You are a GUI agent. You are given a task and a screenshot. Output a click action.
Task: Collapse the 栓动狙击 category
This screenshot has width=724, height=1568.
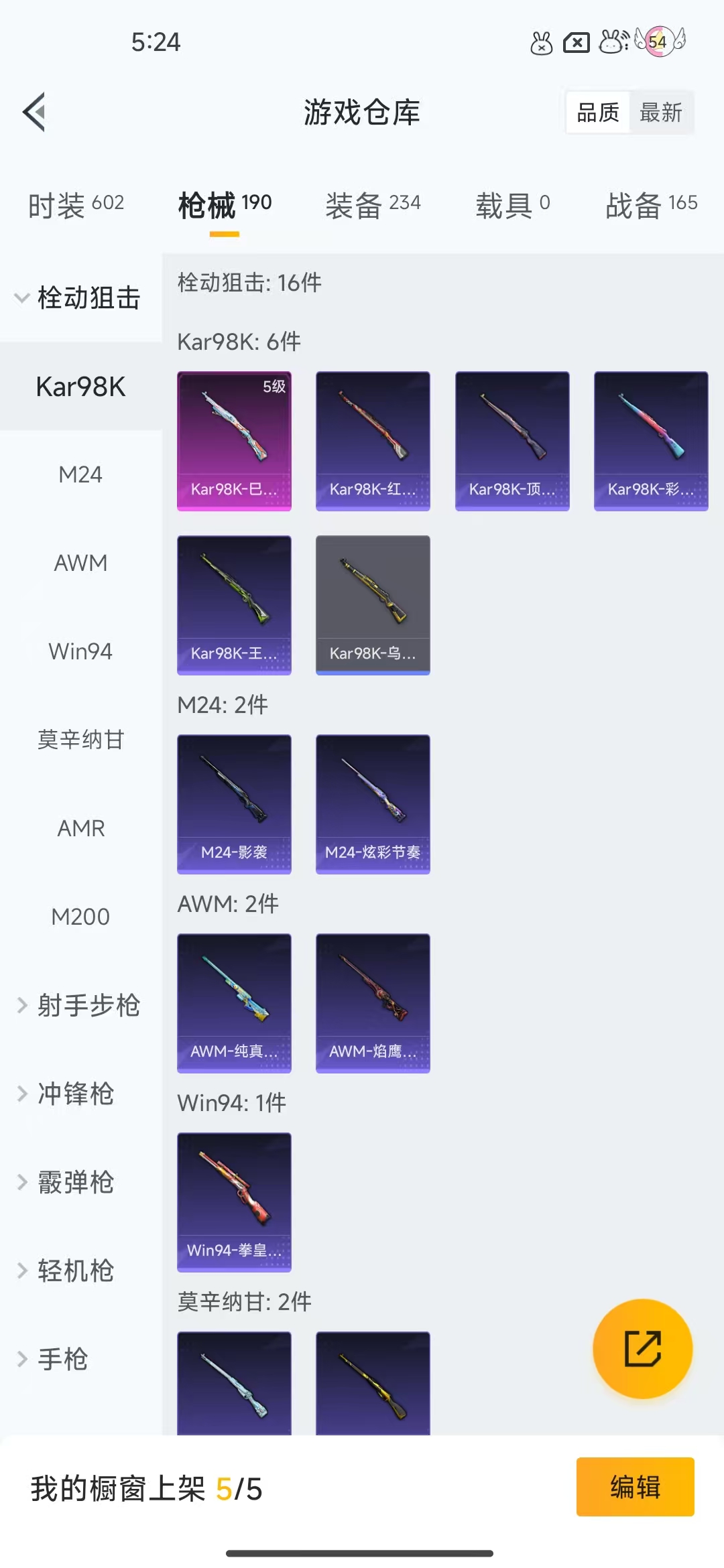pyautogui.click(x=80, y=298)
